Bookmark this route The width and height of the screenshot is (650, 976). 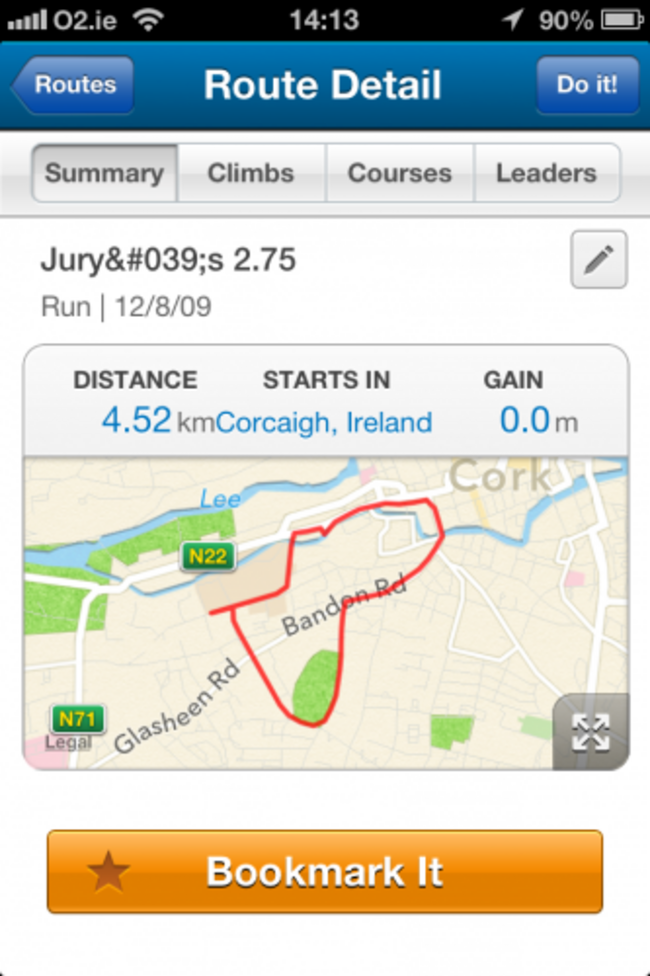[325, 871]
